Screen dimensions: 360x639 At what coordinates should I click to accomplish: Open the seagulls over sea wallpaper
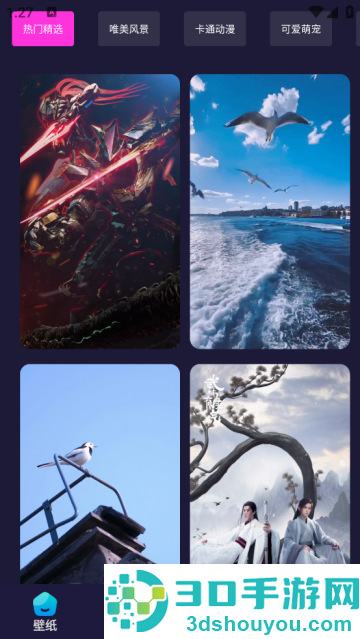[x=270, y=211]
